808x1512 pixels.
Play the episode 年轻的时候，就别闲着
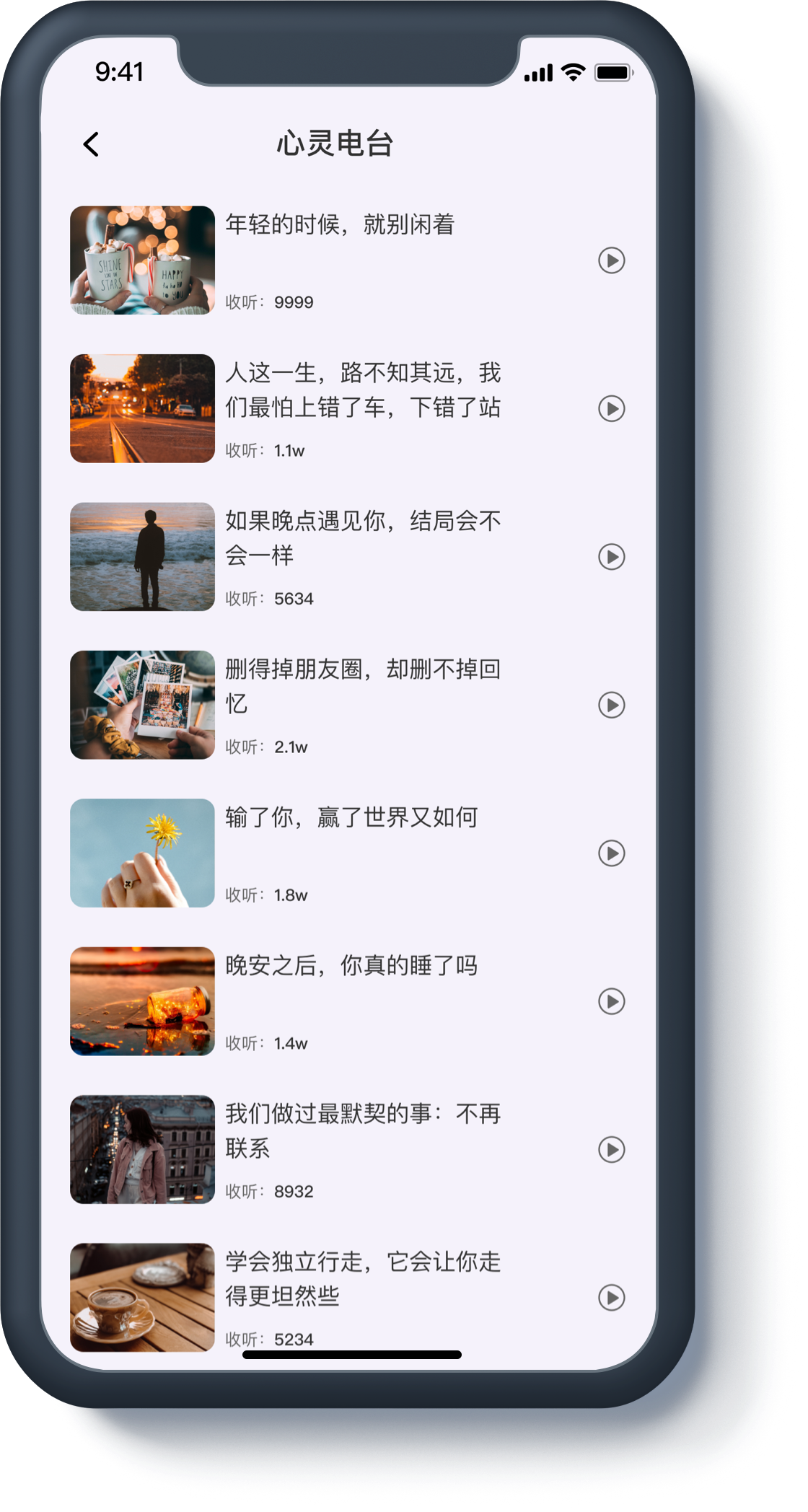[x=611, y=260]
